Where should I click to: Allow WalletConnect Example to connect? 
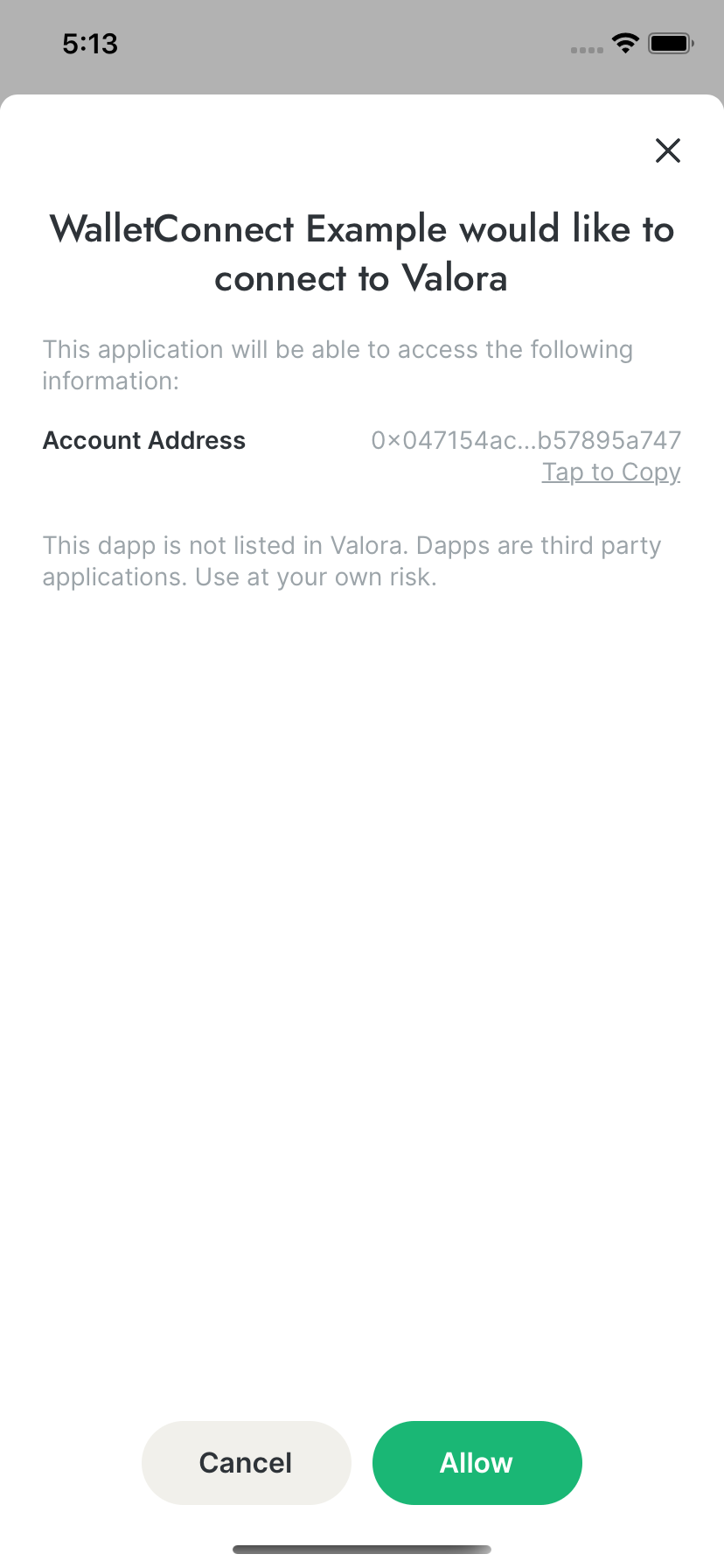(x=477, y=1462)
